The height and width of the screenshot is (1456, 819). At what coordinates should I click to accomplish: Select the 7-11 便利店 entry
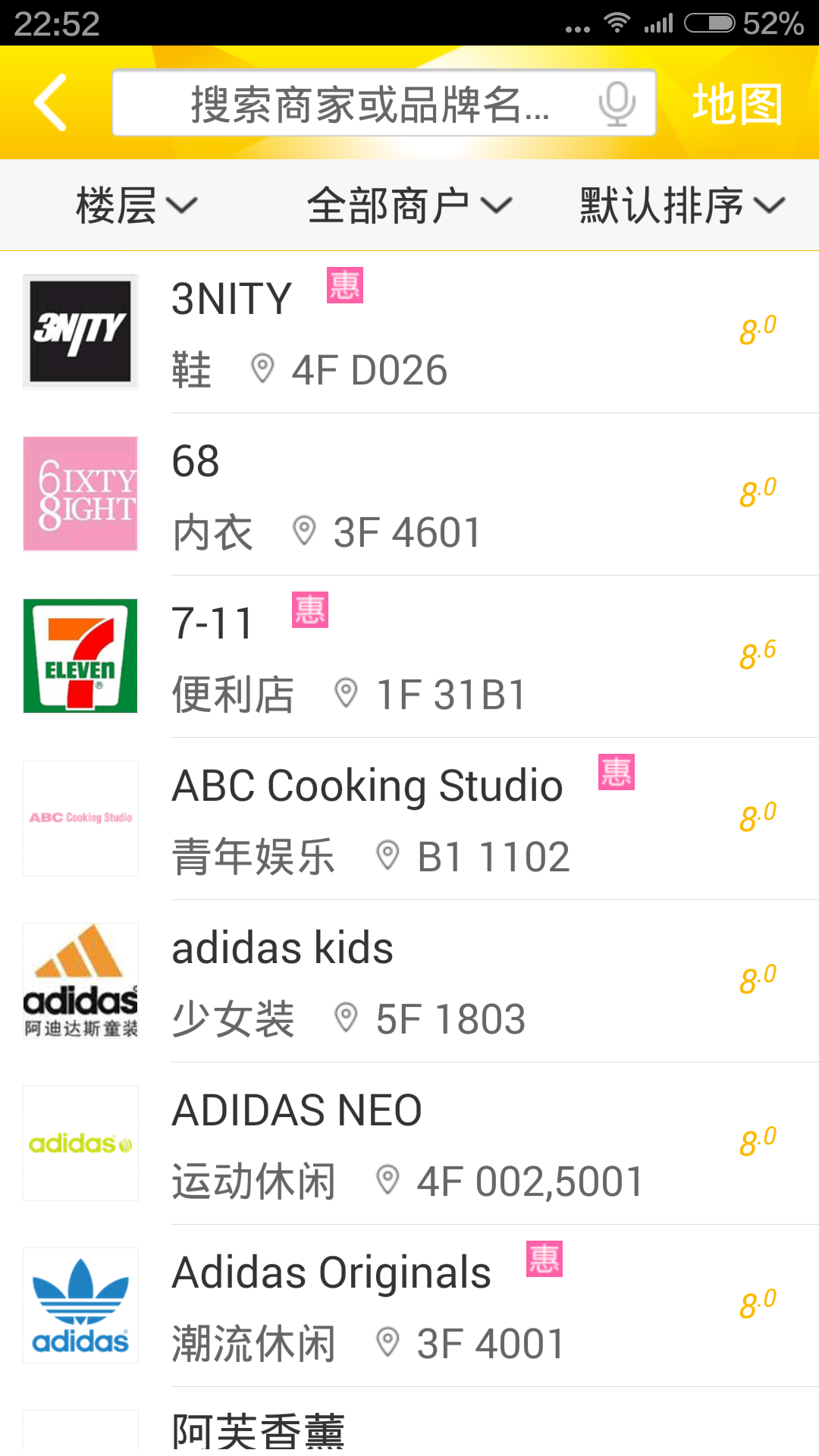[x=409, y=657]
